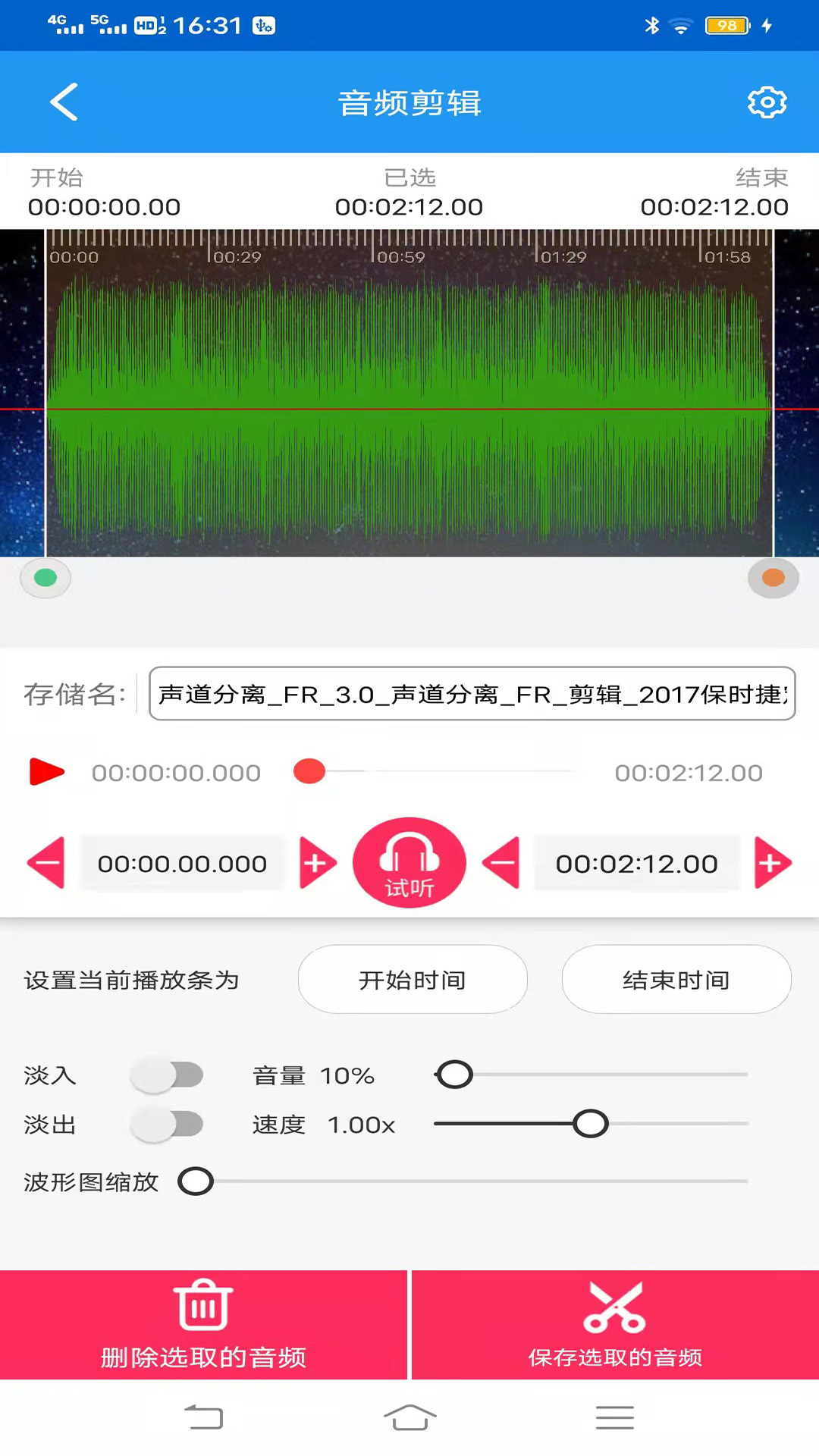
Task: Enable the 淡出 fade-out switch
Action: [x=167, y=1124]
